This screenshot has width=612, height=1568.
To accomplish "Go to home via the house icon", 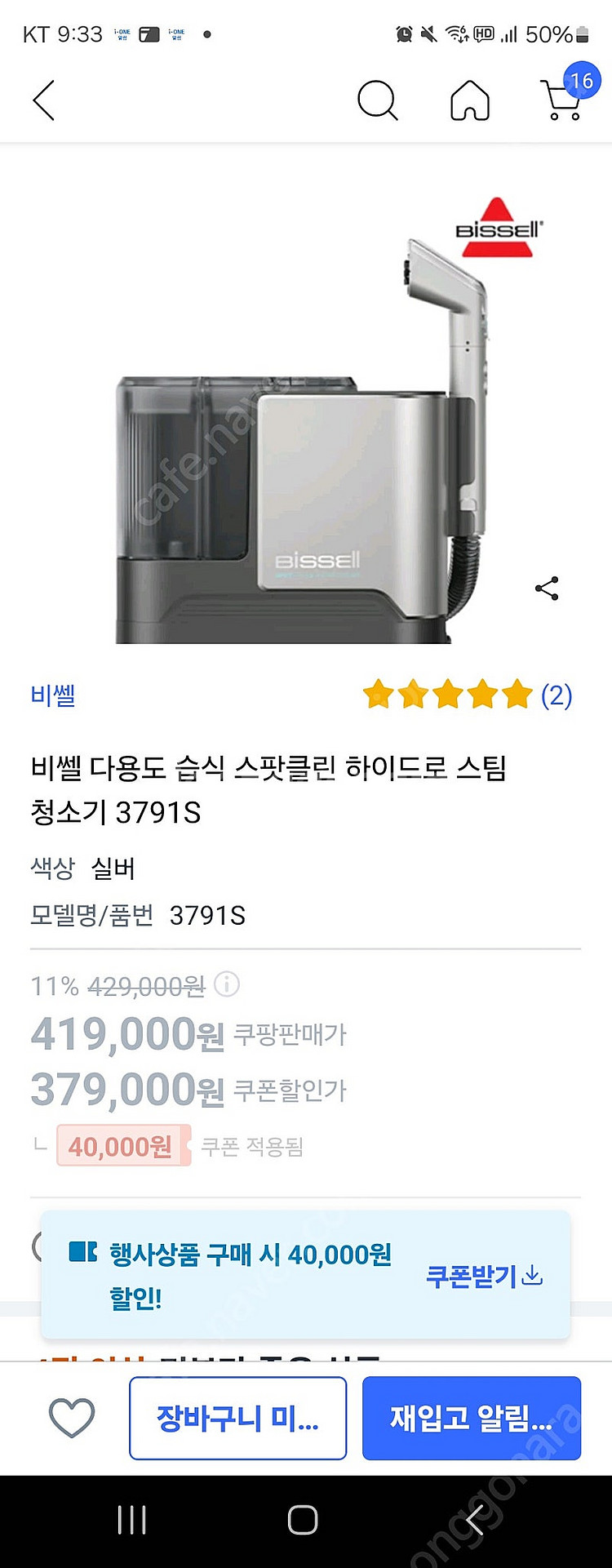I will [x=469, y=100].
